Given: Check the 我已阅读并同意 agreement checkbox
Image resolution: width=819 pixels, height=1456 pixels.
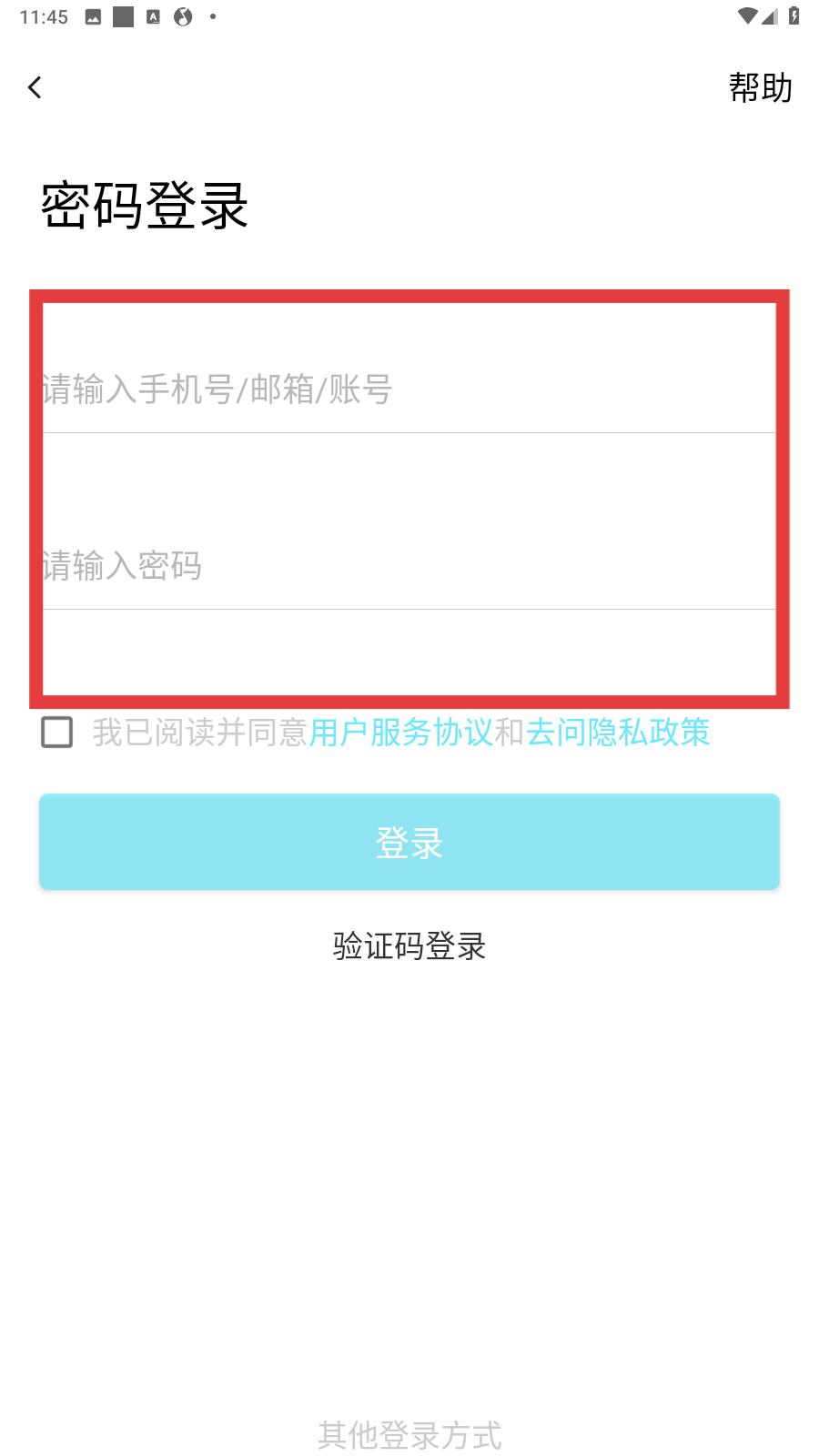Looking at the screenshot, I should click(57, 732).
